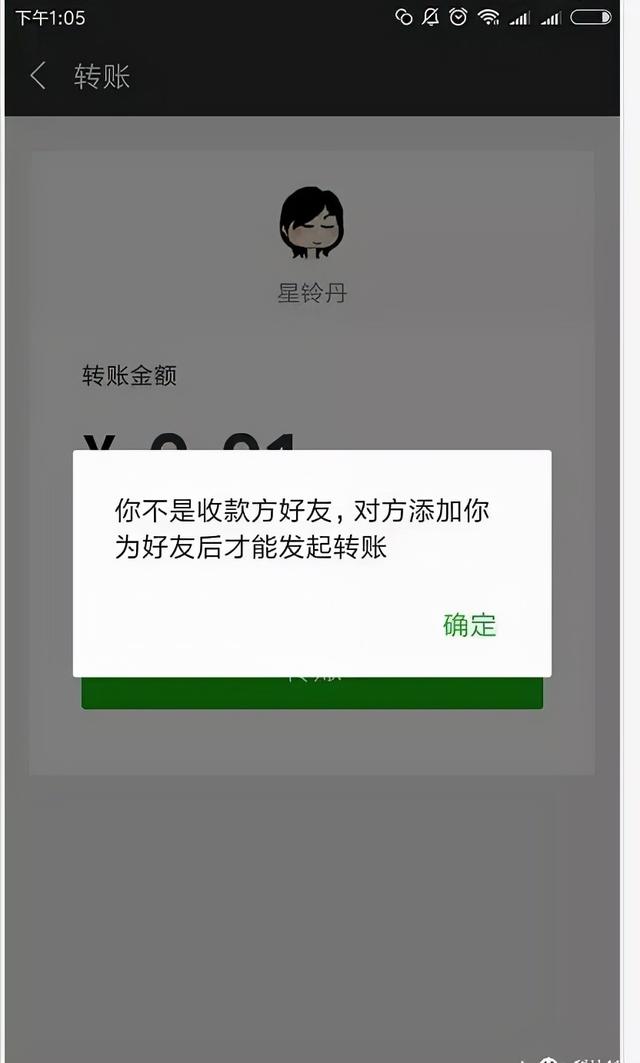The image size is (640, 1063).
Task: Go back from the 转账 screen
Action: coord(38,76)
